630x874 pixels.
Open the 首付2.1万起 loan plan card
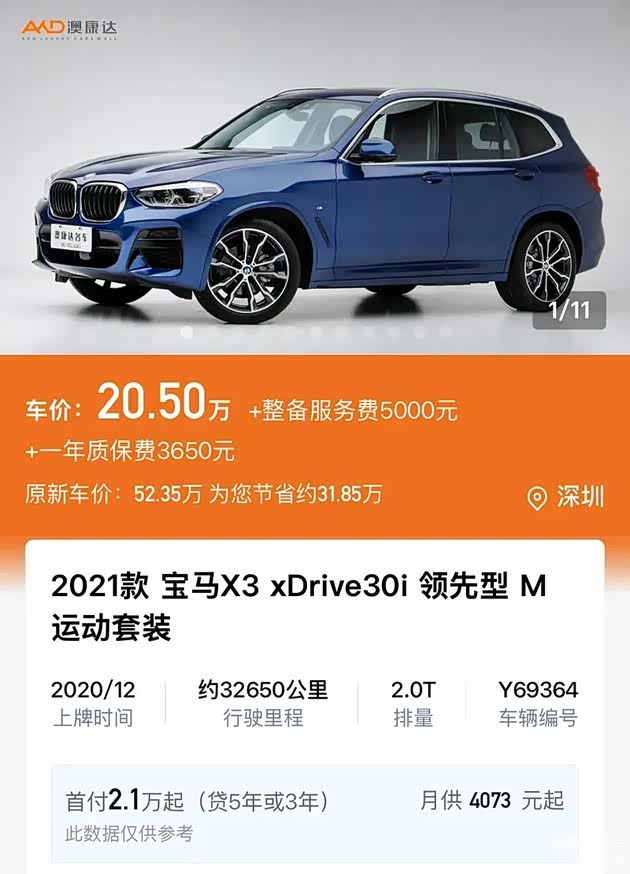click(315, 813)
